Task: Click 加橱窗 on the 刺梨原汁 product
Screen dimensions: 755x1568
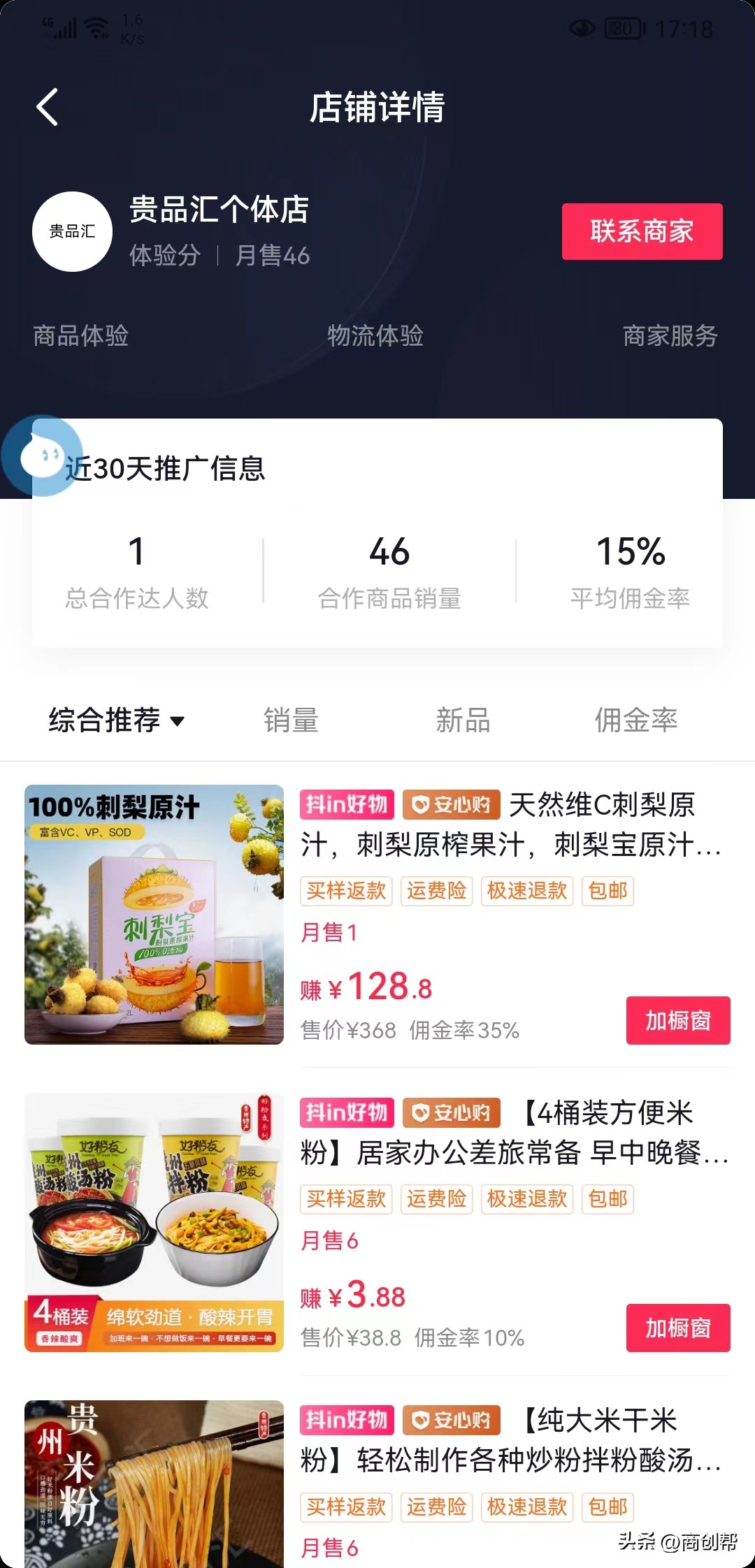Action: click(x=677, y=1020)
